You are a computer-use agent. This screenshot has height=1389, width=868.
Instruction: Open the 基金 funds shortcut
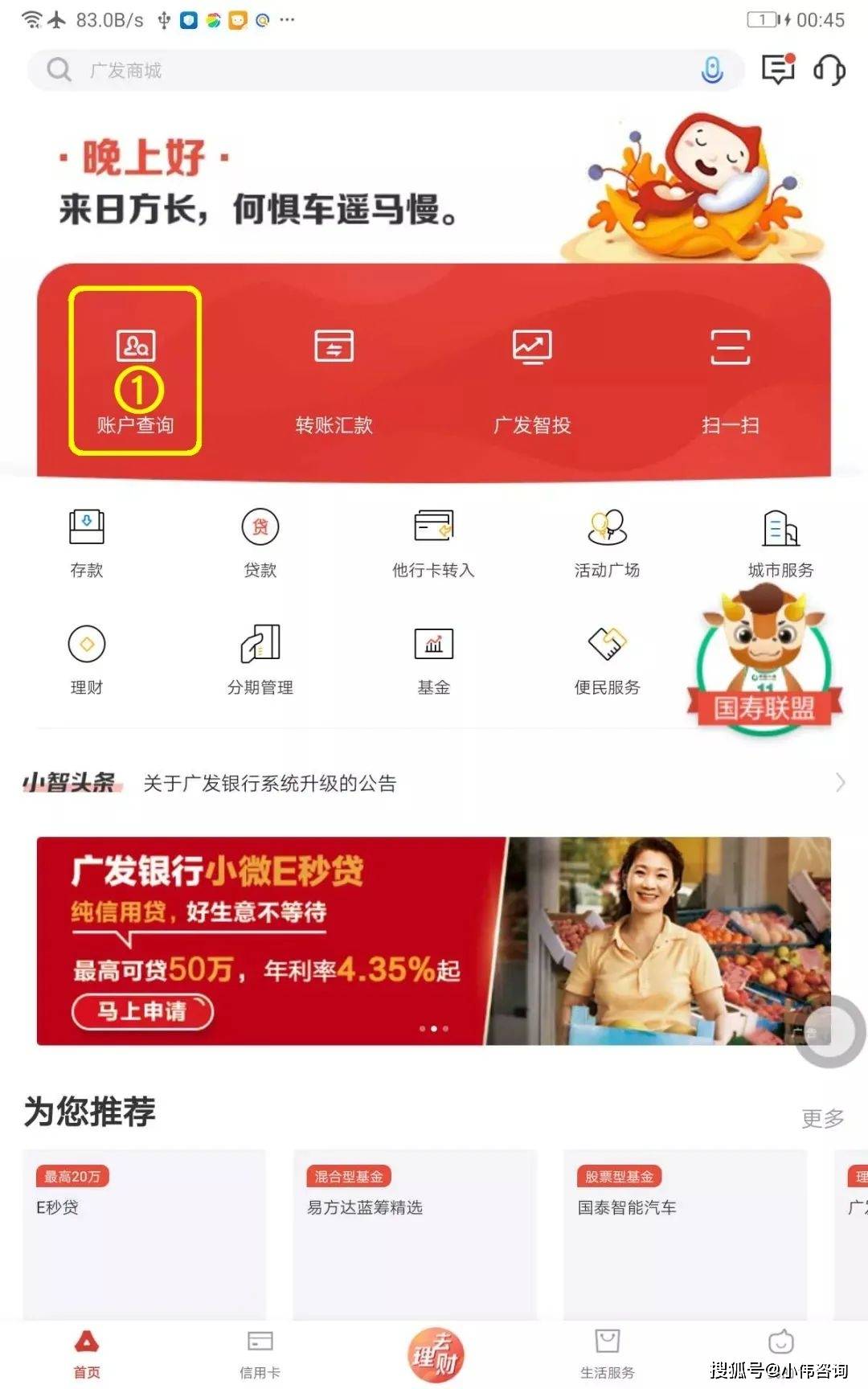pyautogui.click(x=433, y=659)
